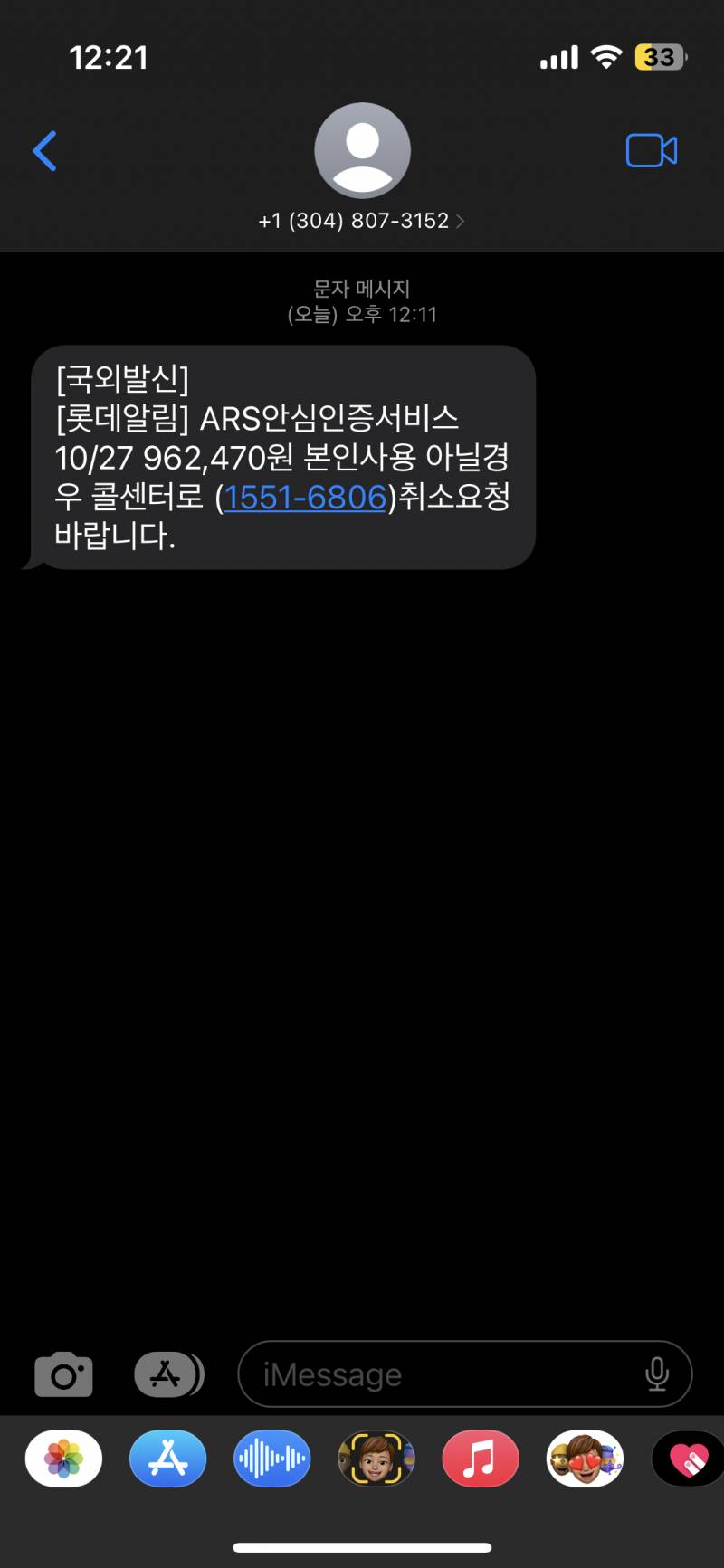The width and height of the screenshot is (724, 1568).
Task: Tap the phone number +1 (304) 807-3152
Action: click(x=353, y=220)
